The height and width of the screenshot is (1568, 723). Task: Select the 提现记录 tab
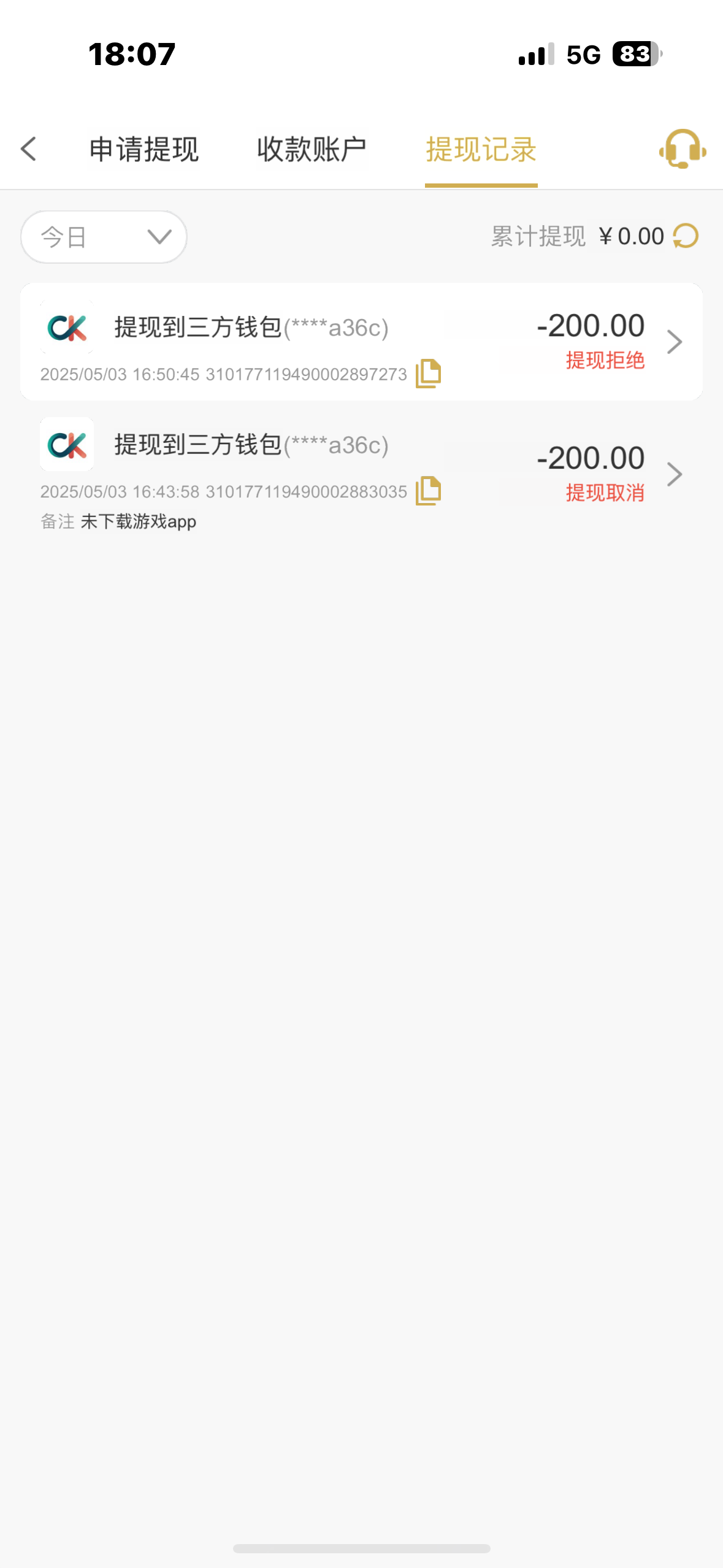tap(481, 149)
